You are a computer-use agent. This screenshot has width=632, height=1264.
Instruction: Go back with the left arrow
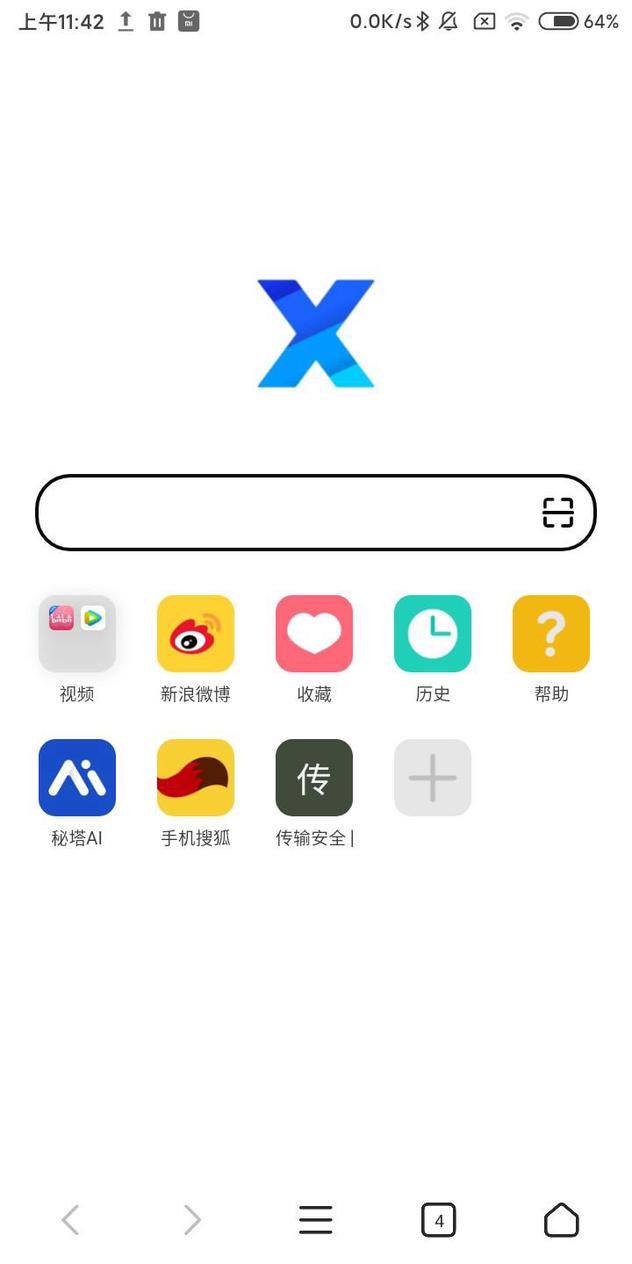(x=70, y=1220)
